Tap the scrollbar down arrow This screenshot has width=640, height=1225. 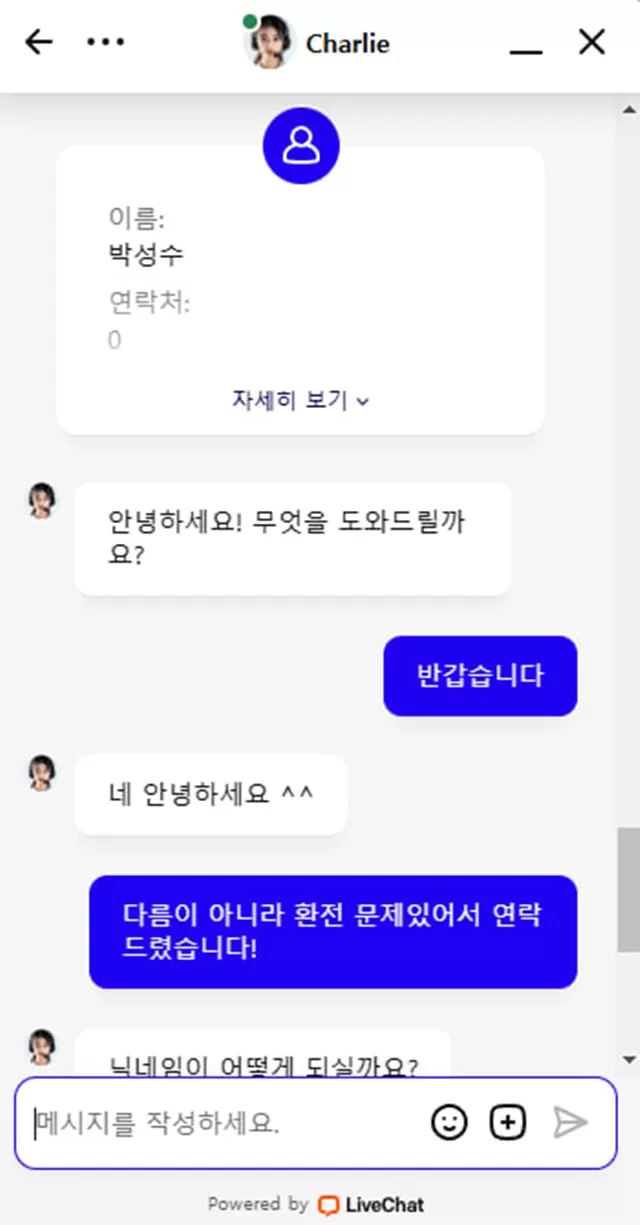[x=628, y=1059]
